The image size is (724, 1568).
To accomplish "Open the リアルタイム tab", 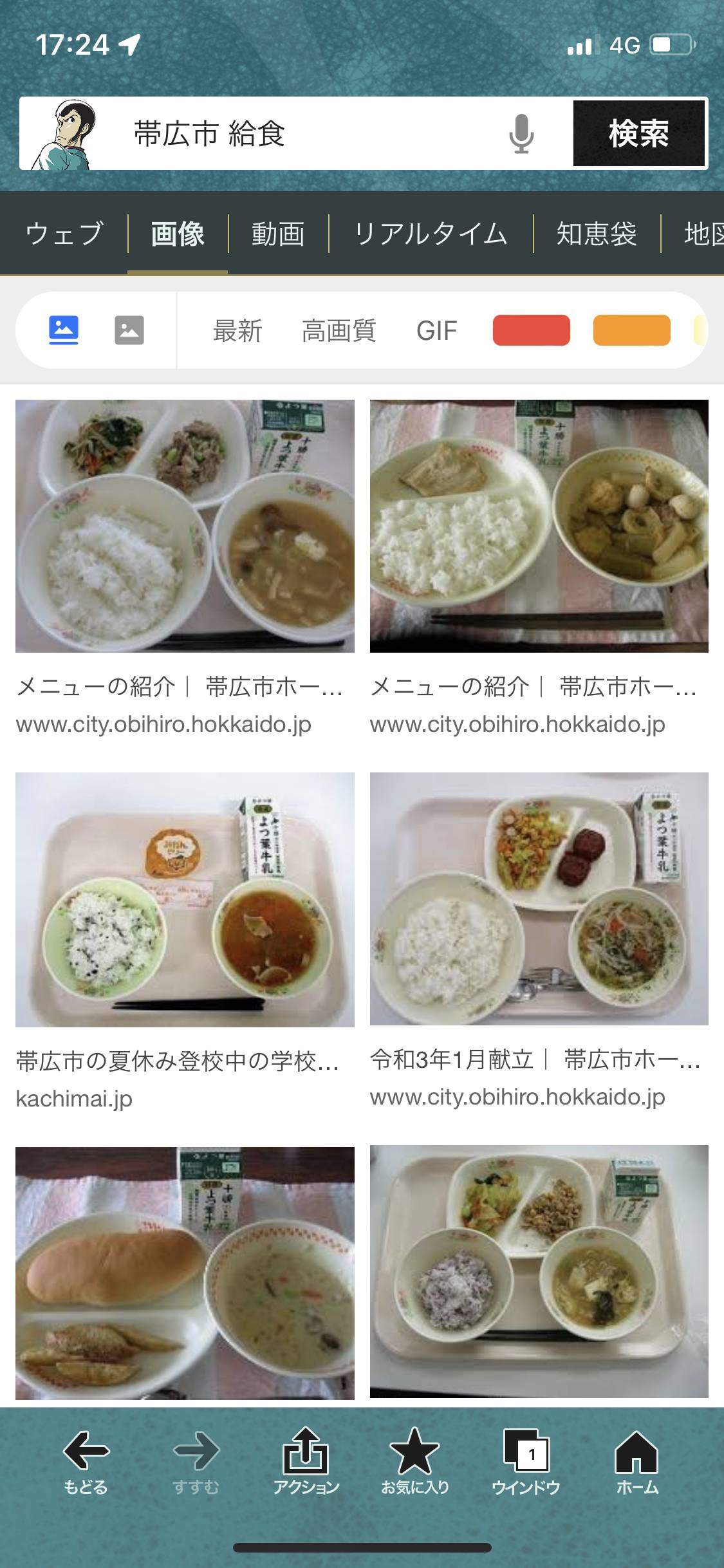I will (x=431, y=234).
